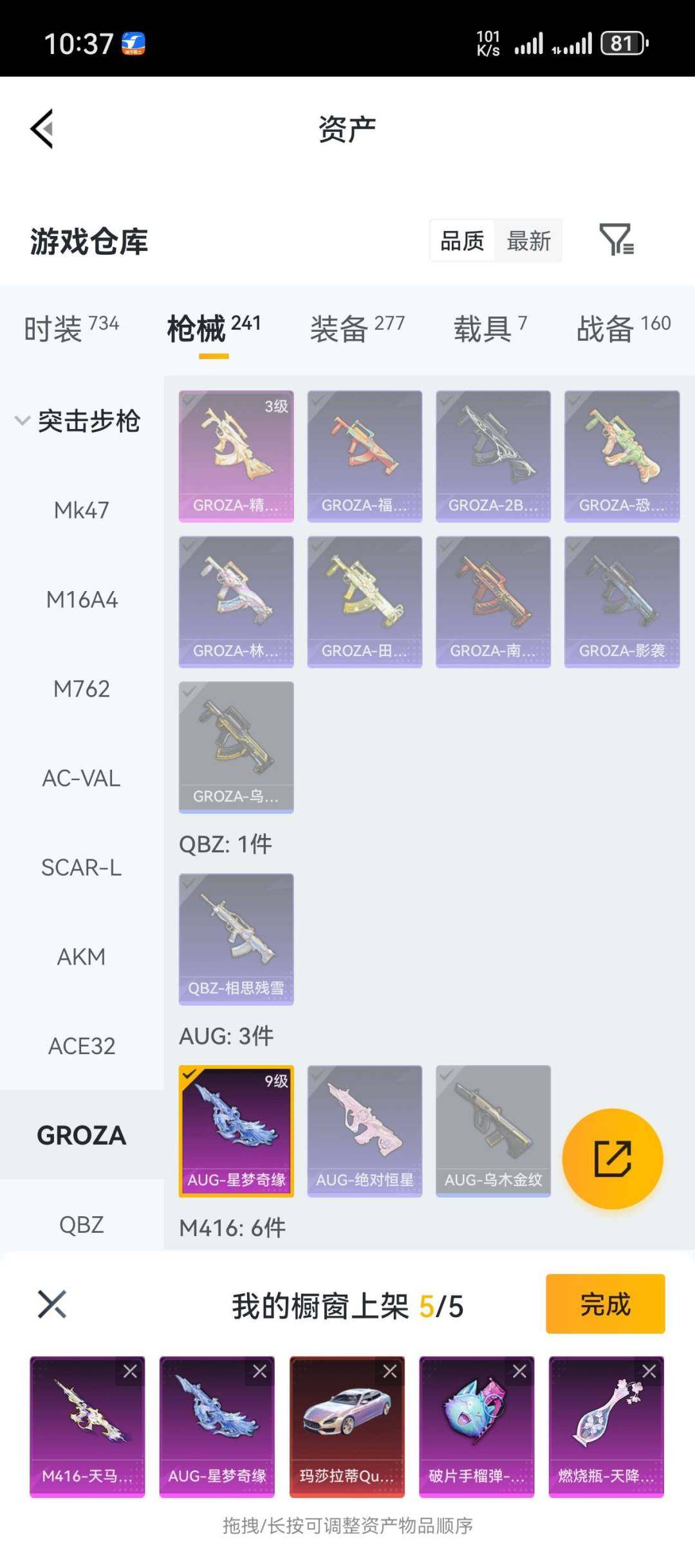Confirm showcase with the 完成 button
The width and height of the screenshot is (695, 1568).
click(x=605, y=1304)
